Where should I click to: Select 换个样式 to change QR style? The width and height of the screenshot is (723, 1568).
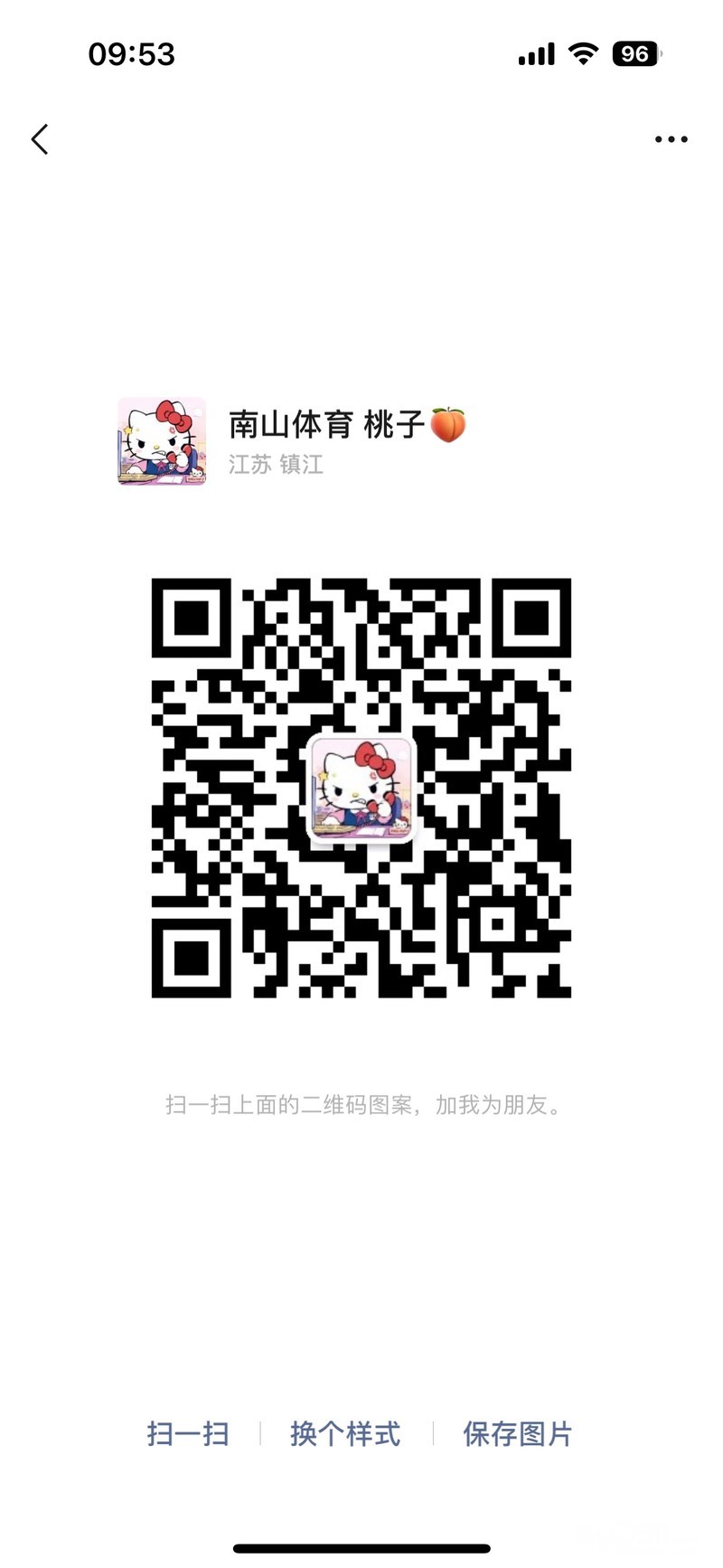click(x=345, y=1433)
